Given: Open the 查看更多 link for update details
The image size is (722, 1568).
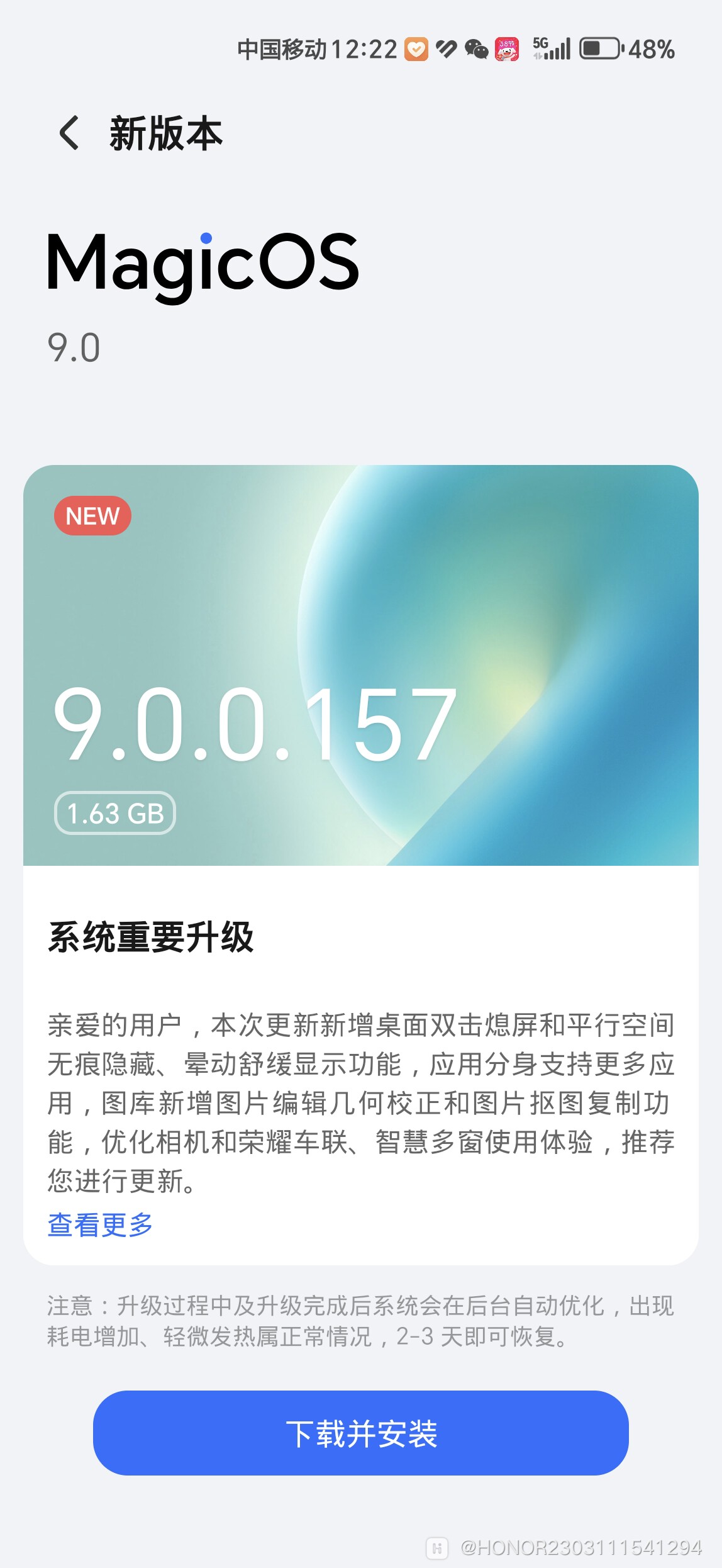Looking at the screenshot, I should pos(101,1224).
